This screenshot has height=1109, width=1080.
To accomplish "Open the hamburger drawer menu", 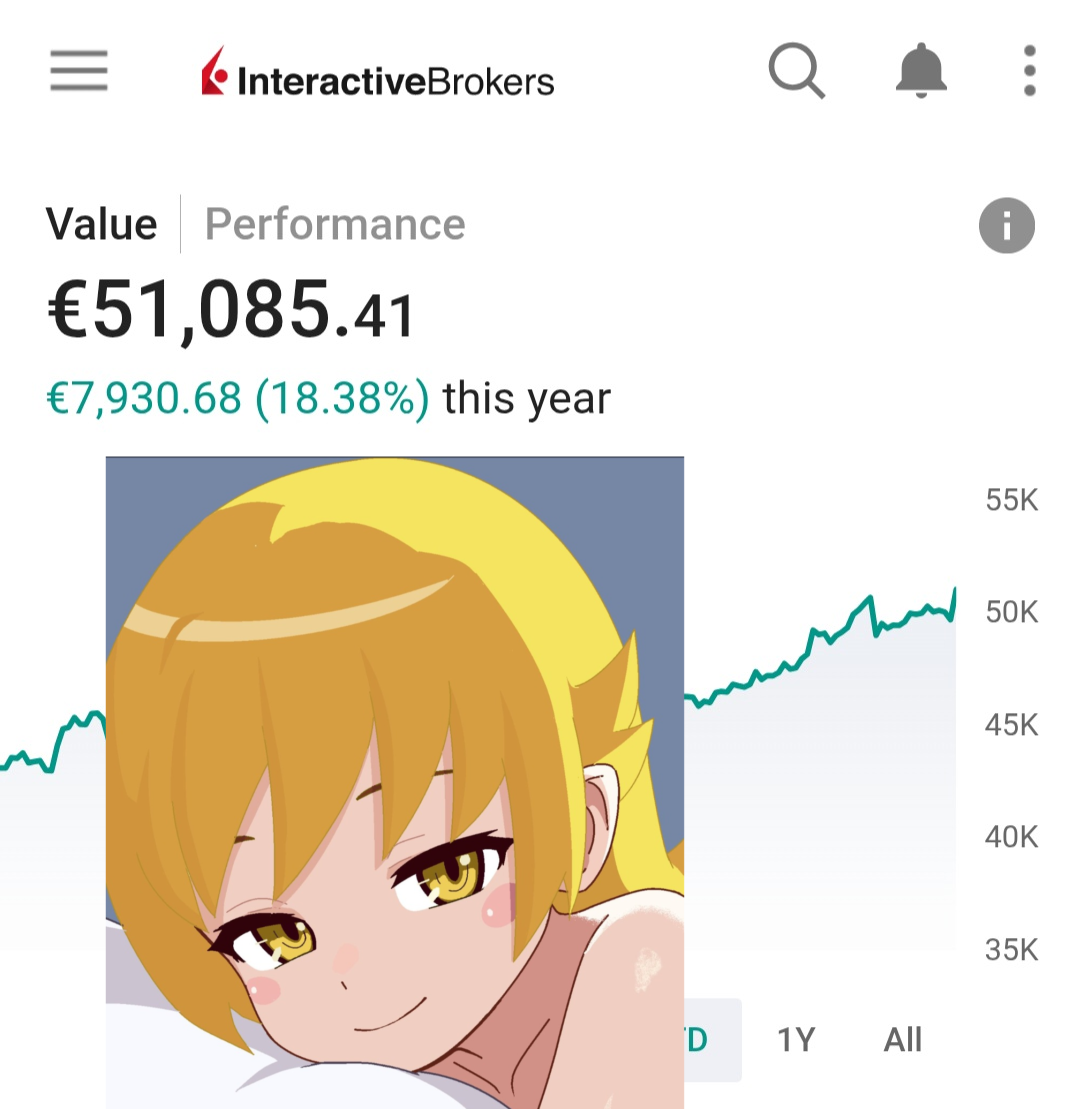I will (x=78, y=72).
